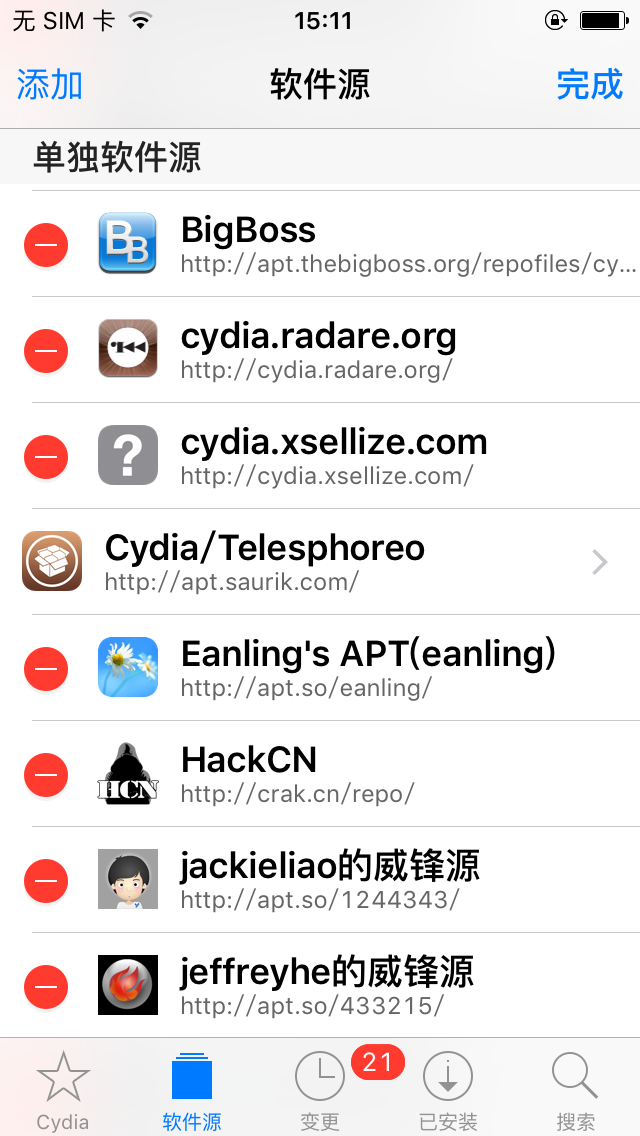
Task: Switch to the 搜索 tab
Action: pos(576,1090)
